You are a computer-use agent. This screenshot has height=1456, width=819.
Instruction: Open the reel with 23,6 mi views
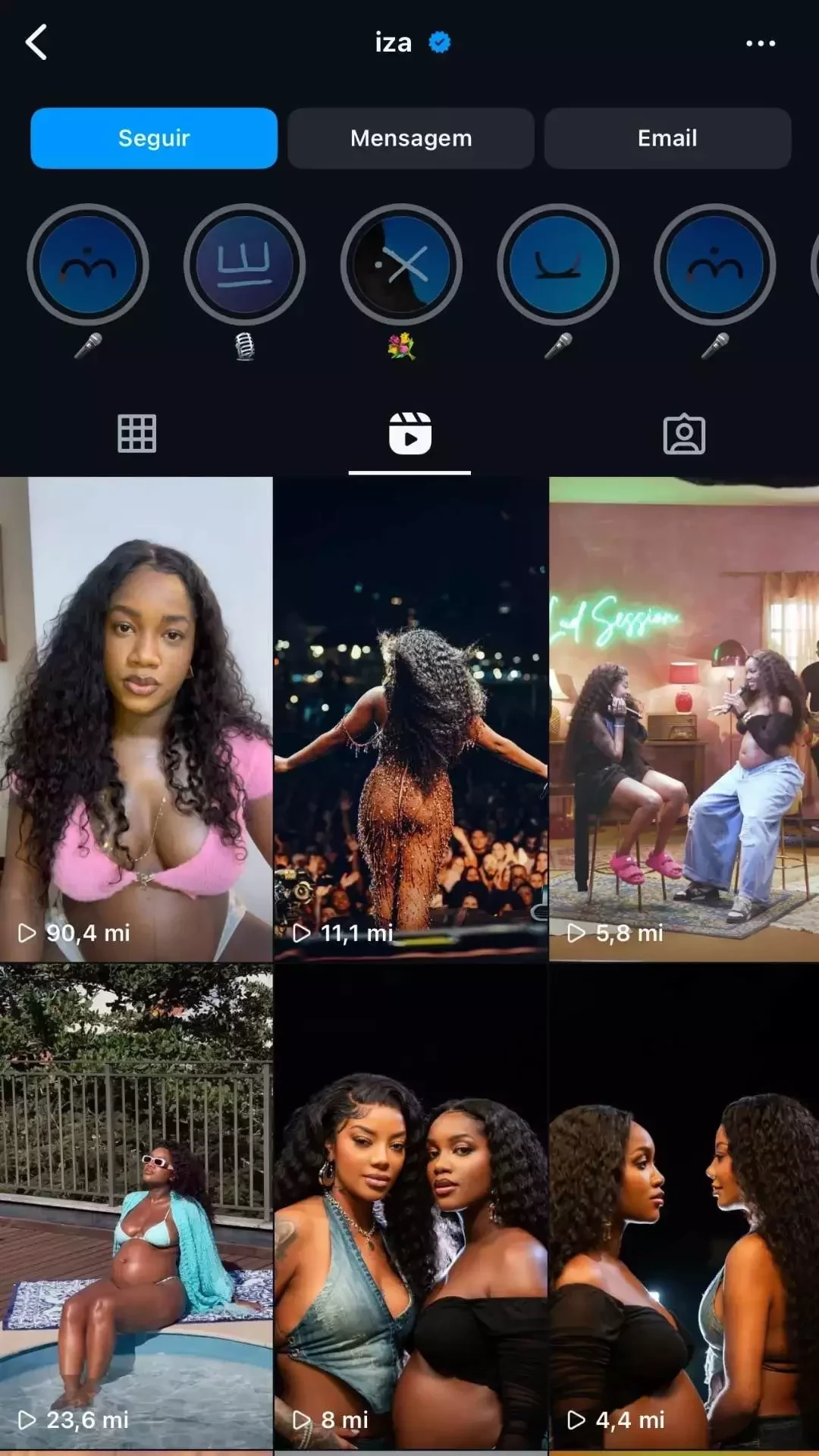pyautogui.click(x=136, y=1206)
